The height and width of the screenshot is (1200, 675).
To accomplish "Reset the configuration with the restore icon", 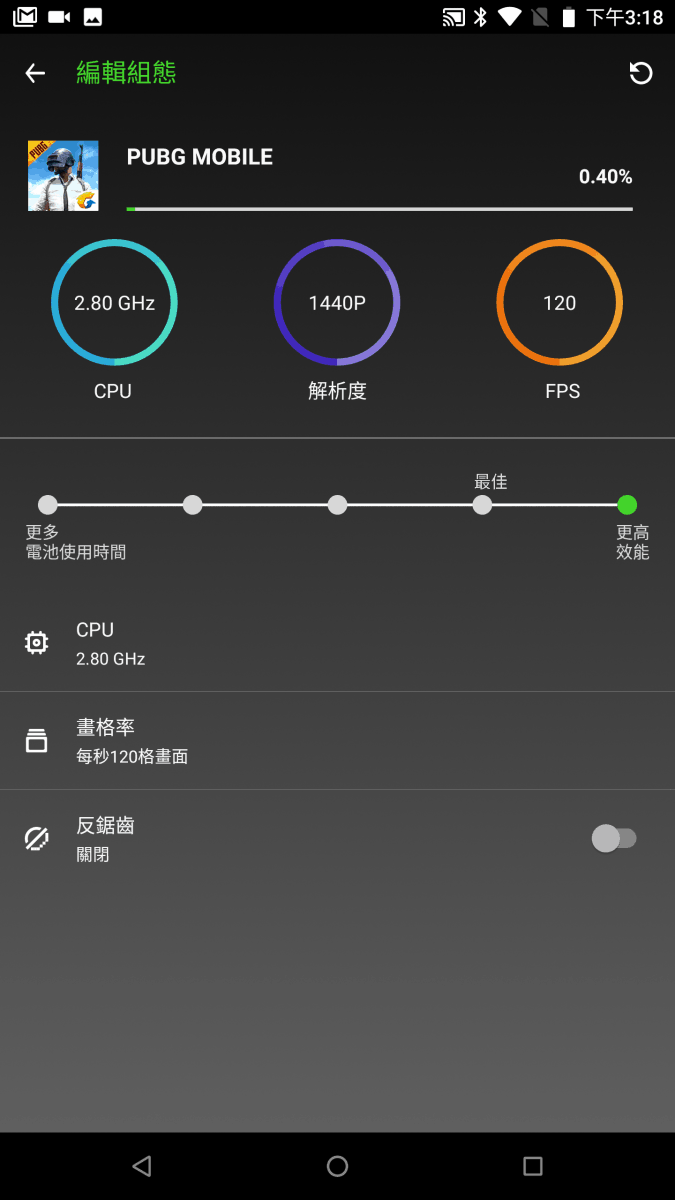I will [641, 73].
